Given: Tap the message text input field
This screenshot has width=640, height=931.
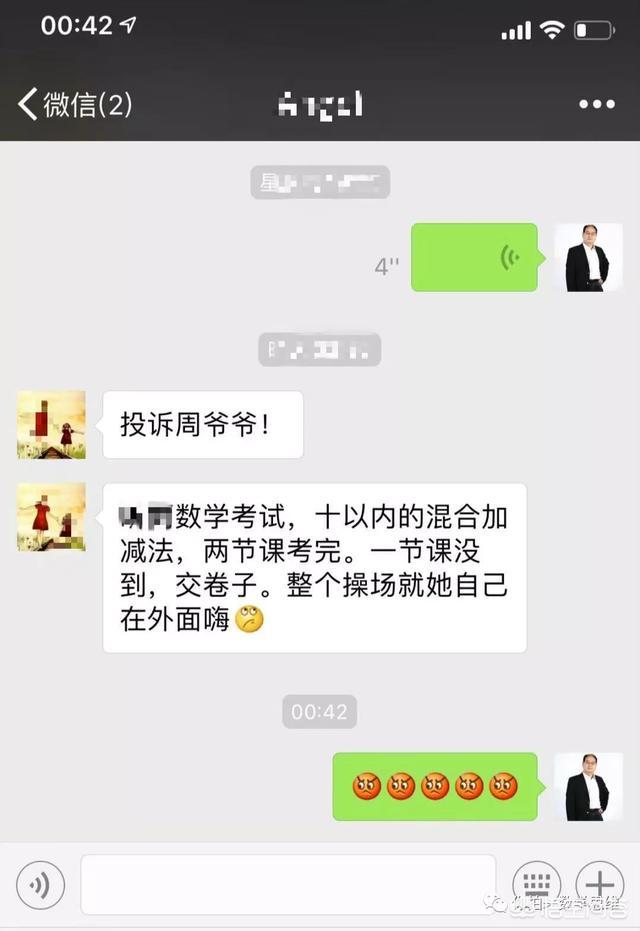Looking at the screenshot, I should click(288, 884).
